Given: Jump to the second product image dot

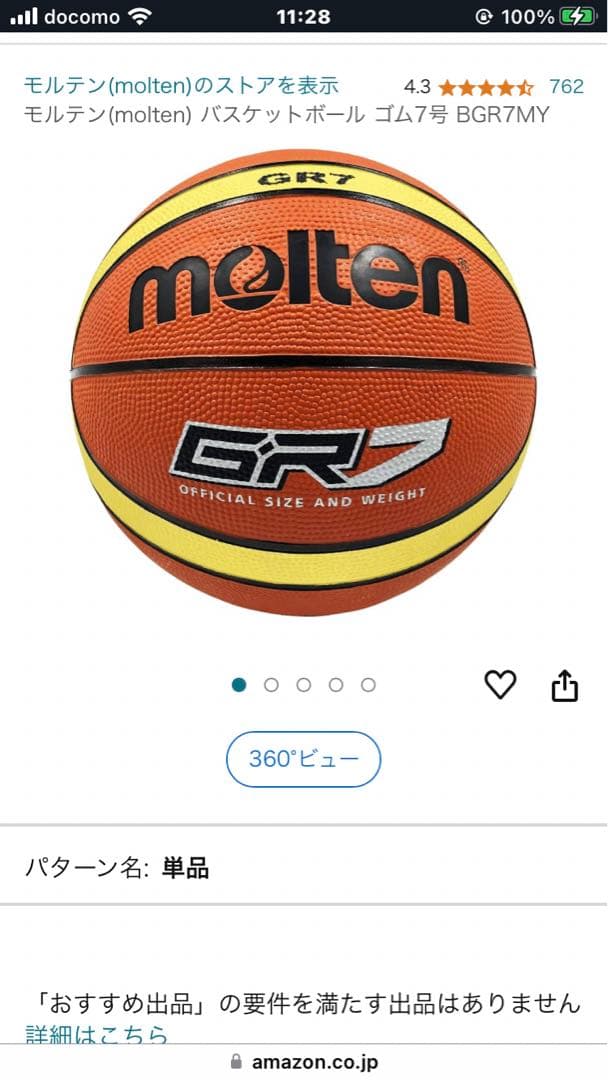Looking at the screenshot, I should (x=271, y=685).
